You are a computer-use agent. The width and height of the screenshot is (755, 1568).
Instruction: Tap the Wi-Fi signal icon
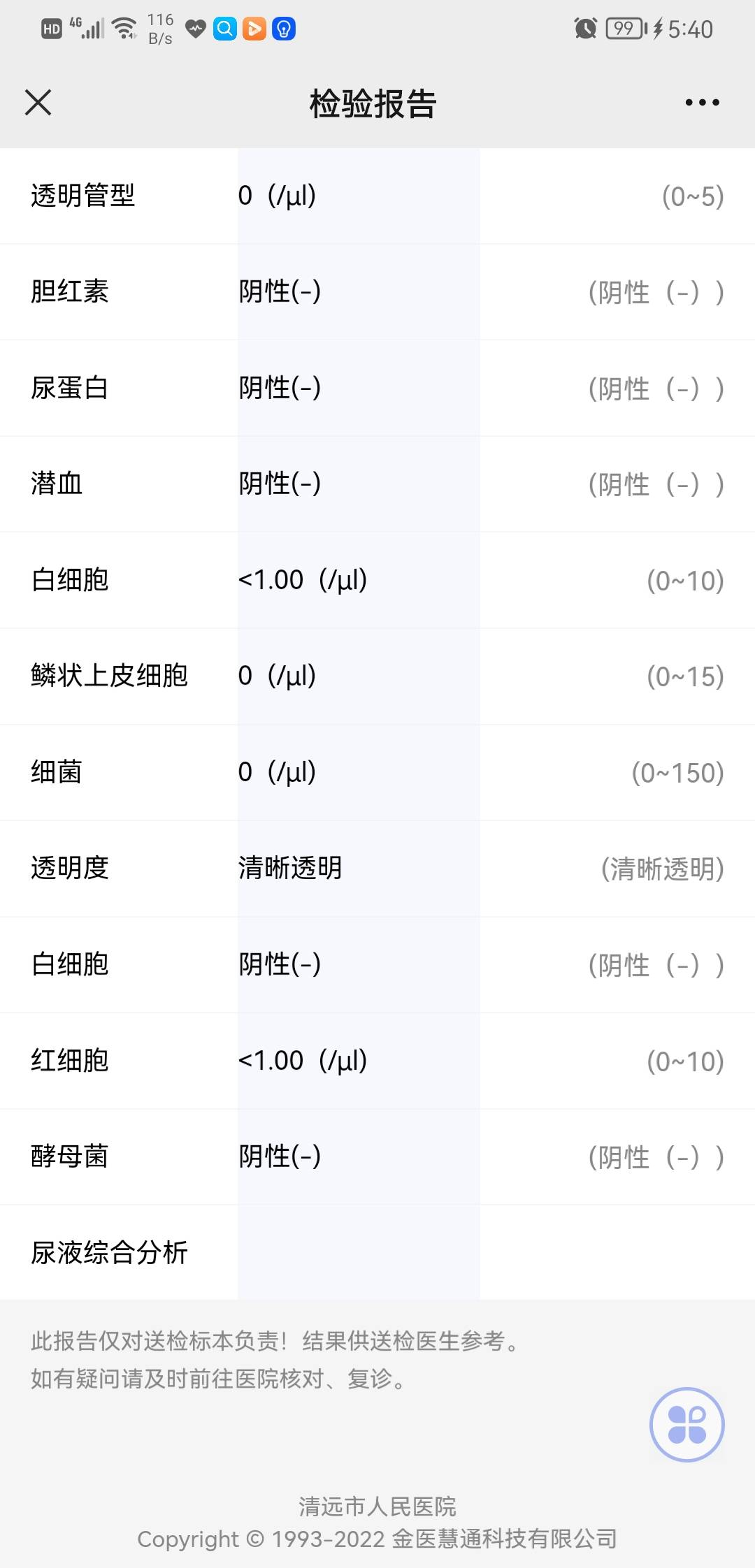coord(124,28)
